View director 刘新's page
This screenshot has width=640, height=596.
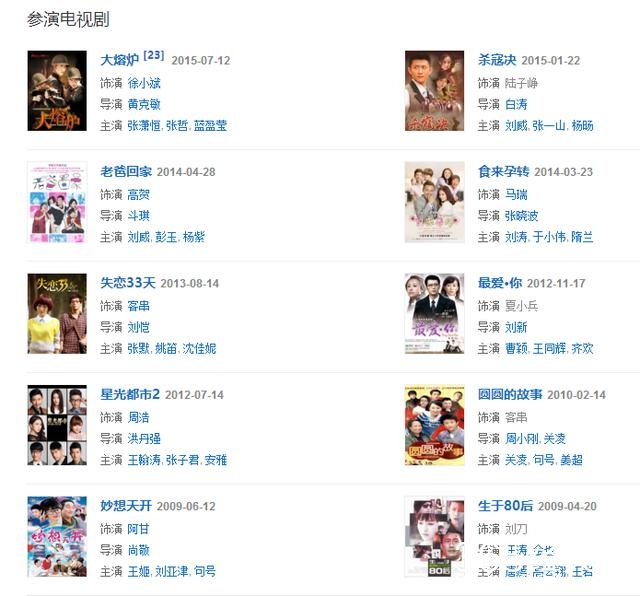[516, 327]
